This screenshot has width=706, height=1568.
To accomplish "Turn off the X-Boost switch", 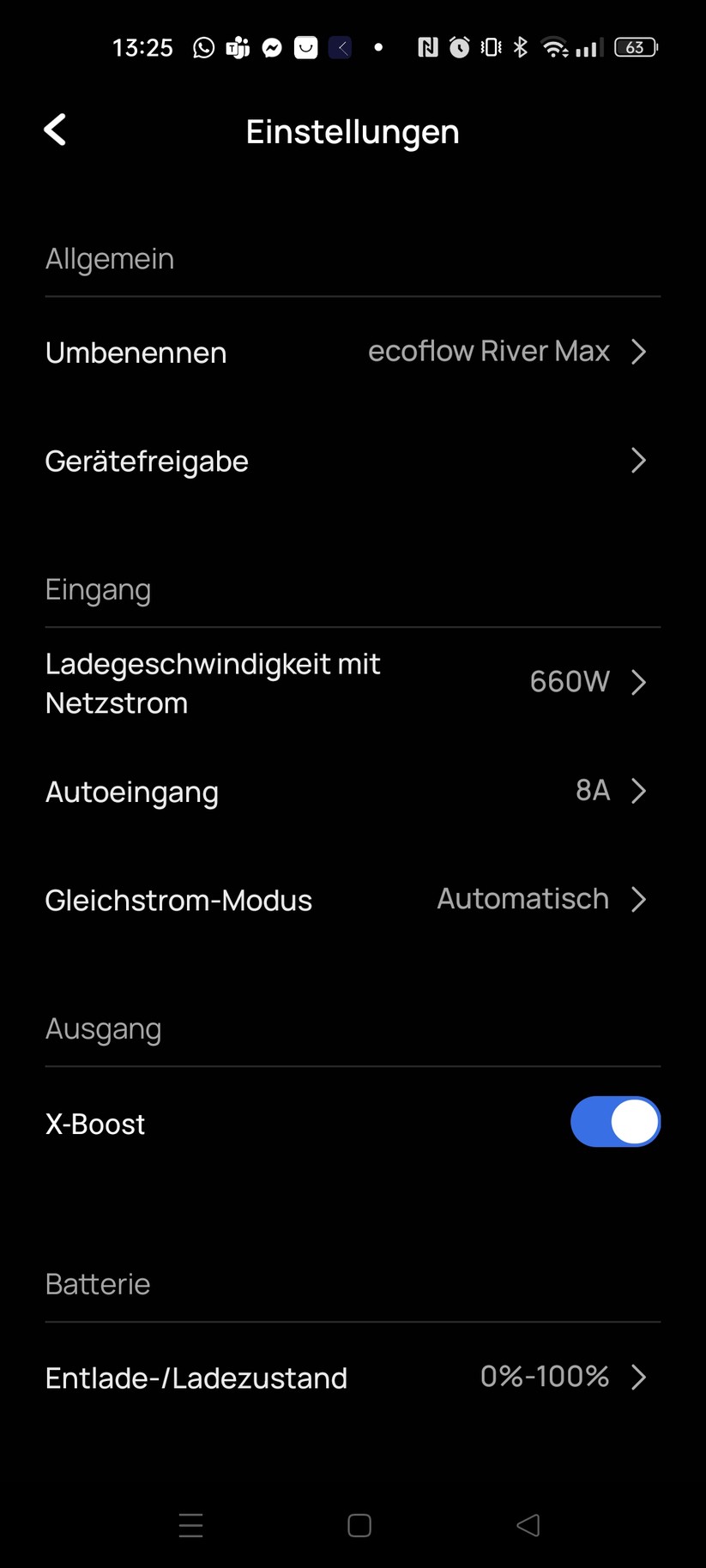I will point(615,1122).
